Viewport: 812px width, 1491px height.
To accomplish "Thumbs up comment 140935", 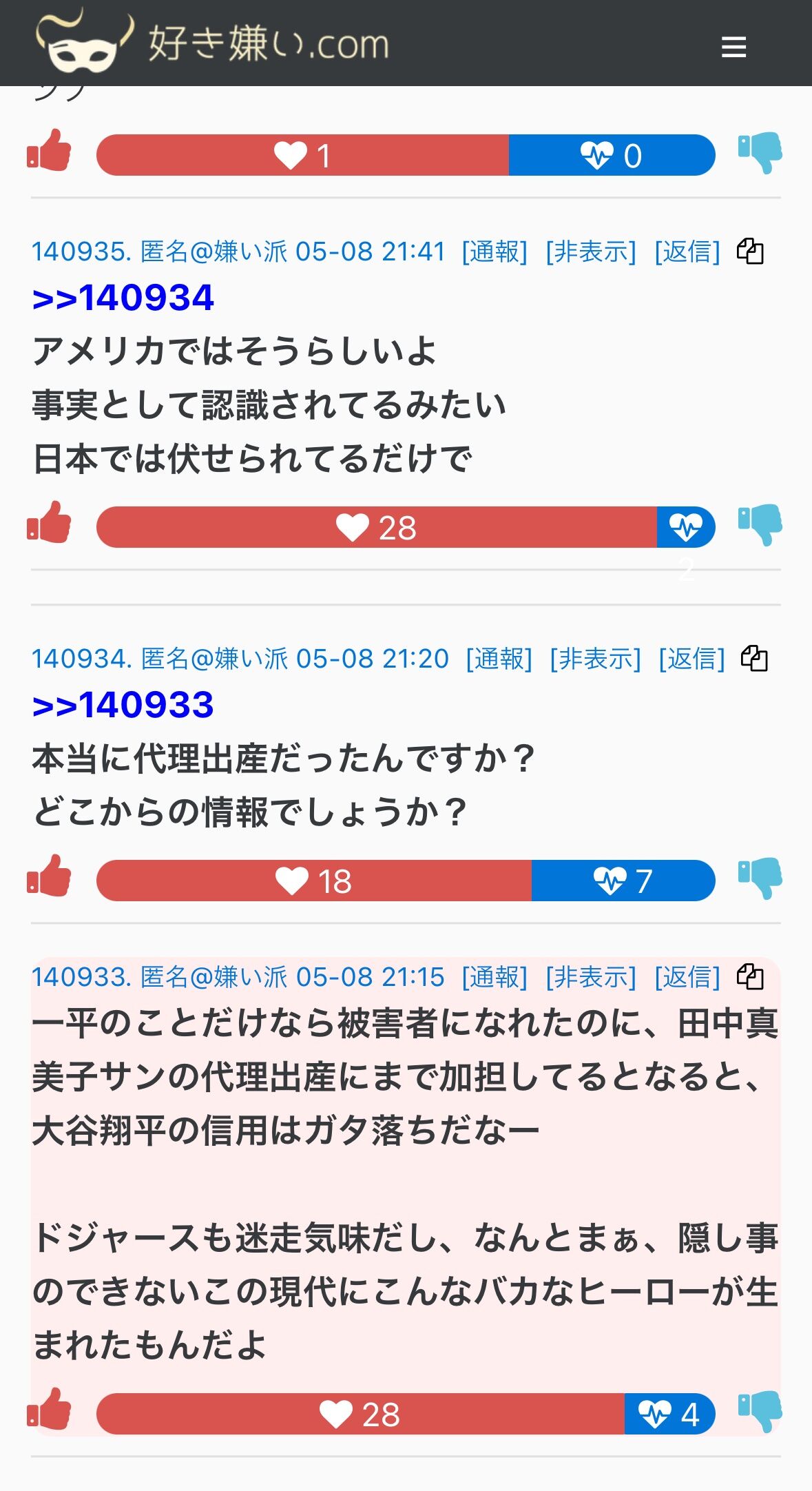I will [49, 522].
